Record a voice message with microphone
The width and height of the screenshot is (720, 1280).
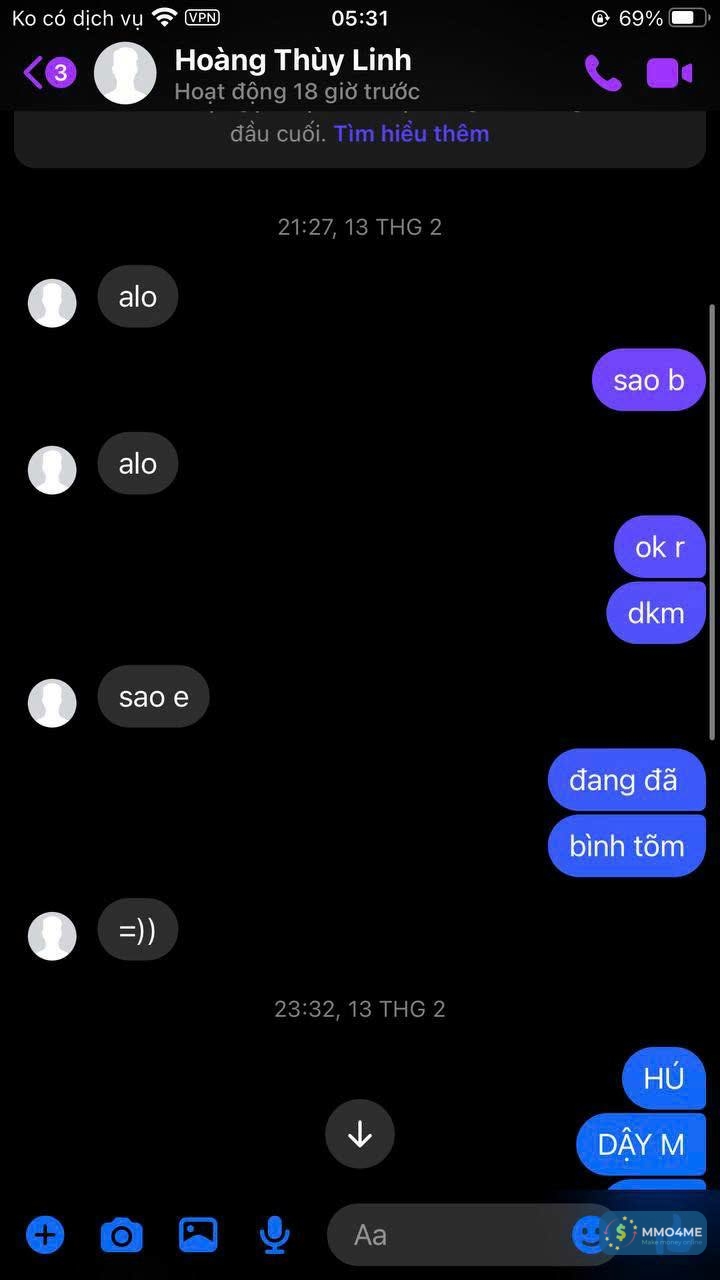(274, 1235)
